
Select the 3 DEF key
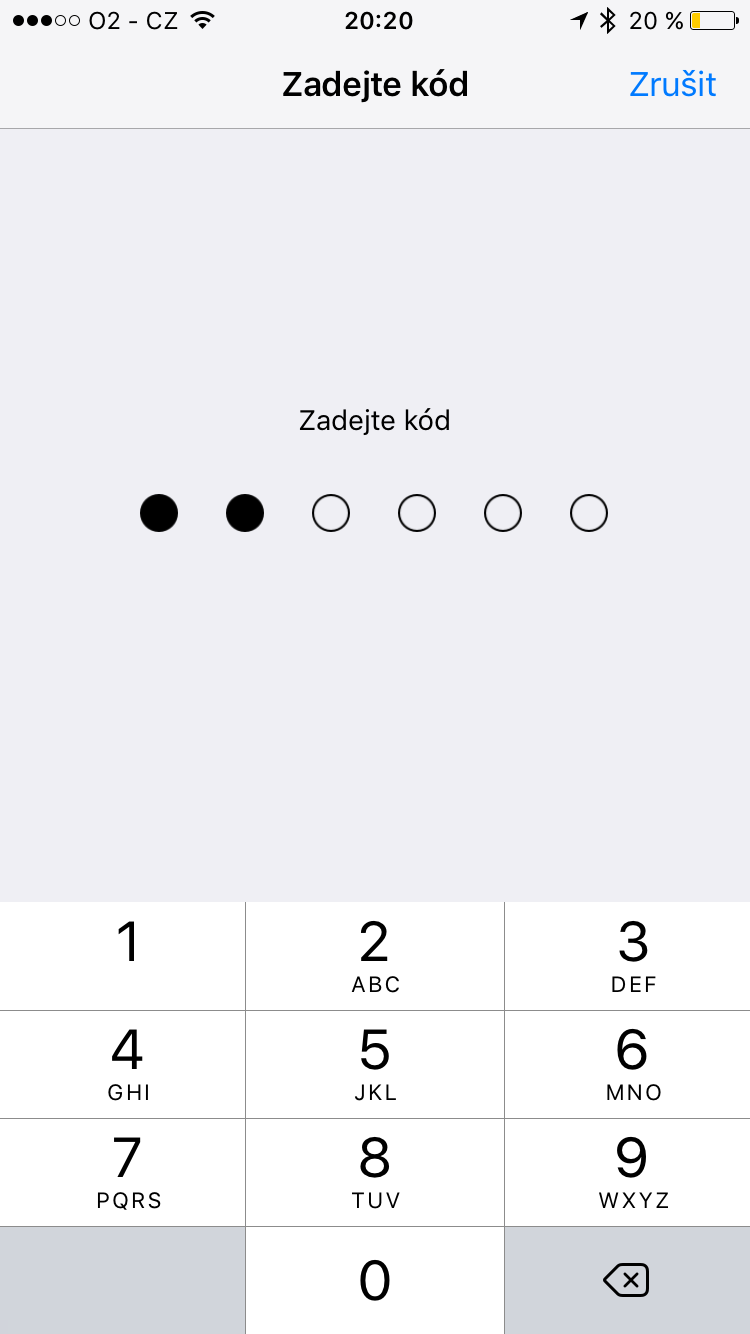pos(628,955)
